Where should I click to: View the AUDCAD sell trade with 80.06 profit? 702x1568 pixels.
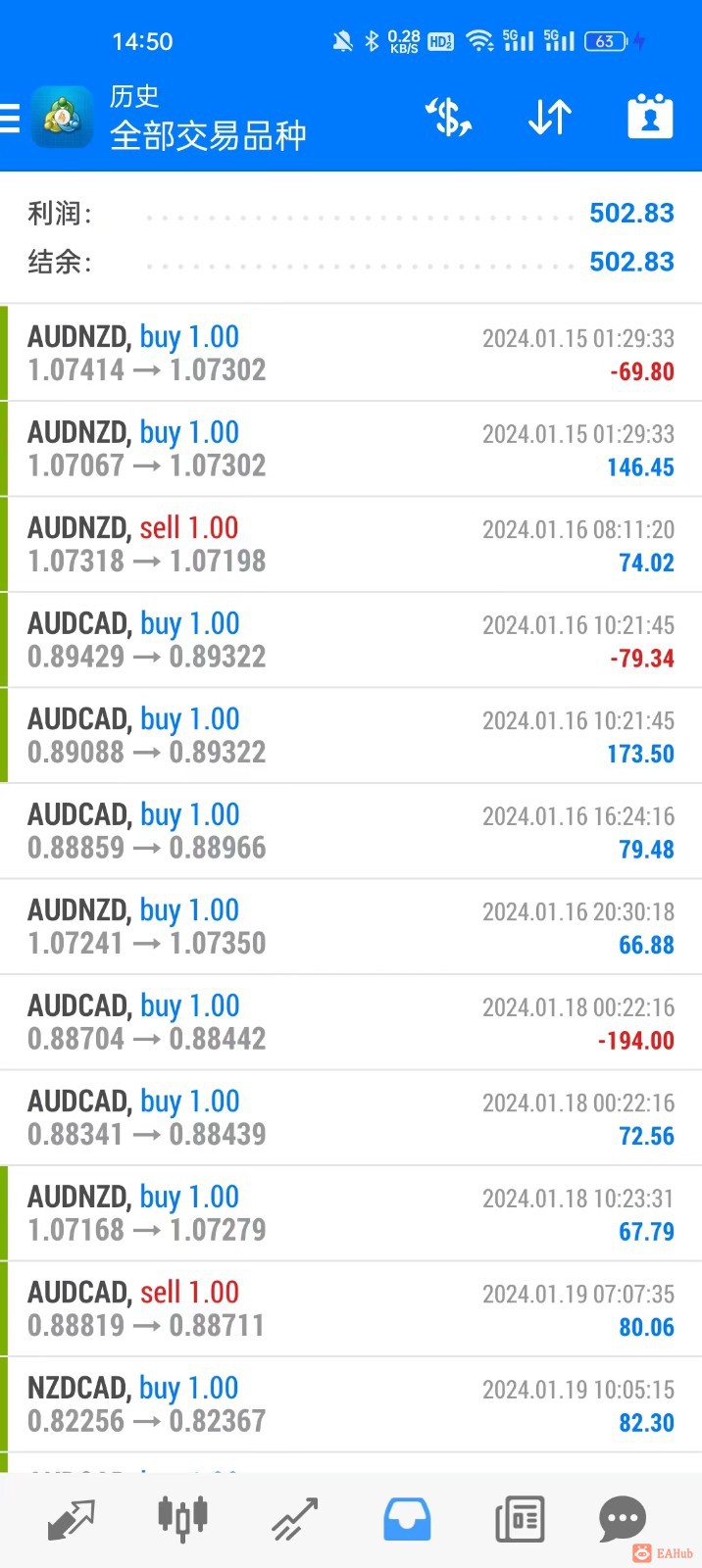pos(351,1308)
